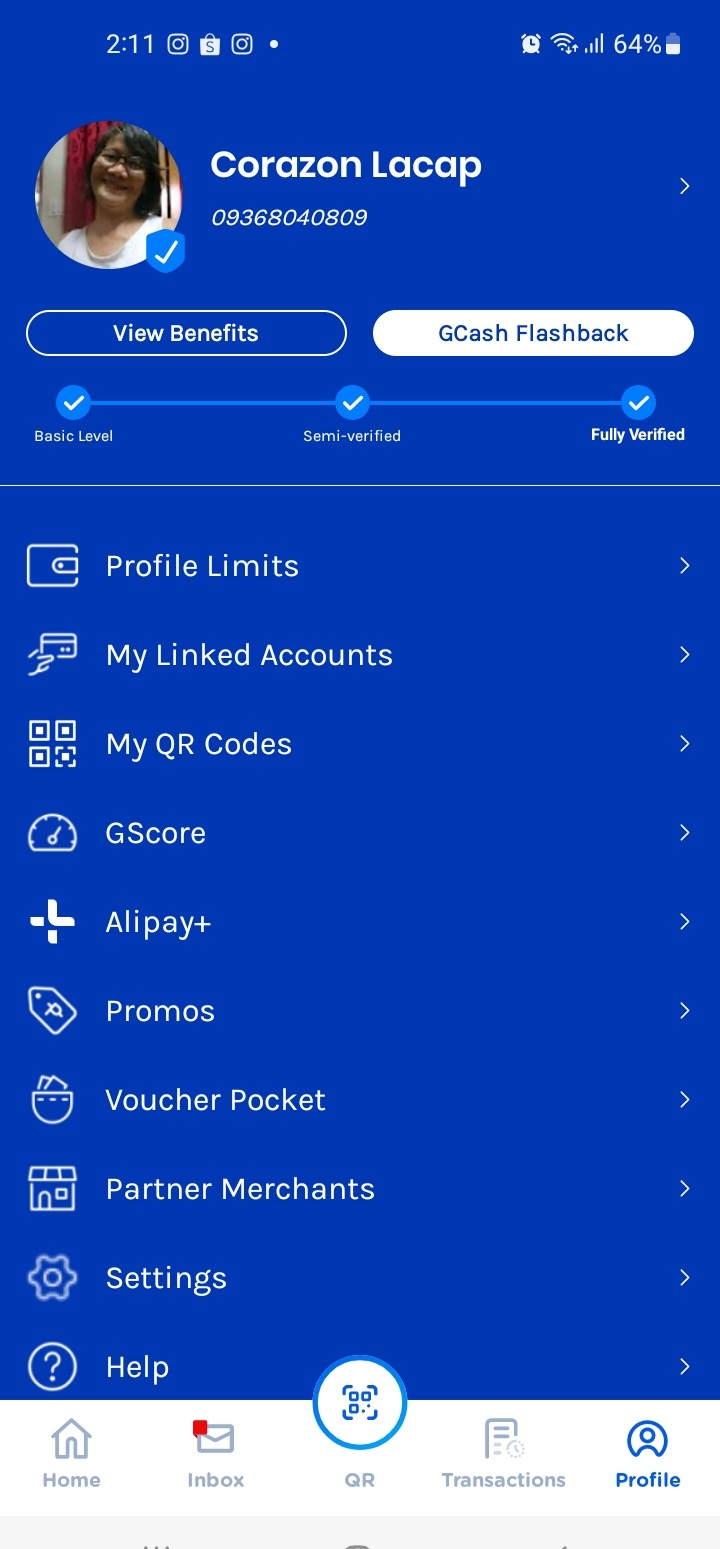Select the Profile tab
Viewport: 720px width, 1549px height.
click(648, 1455)
